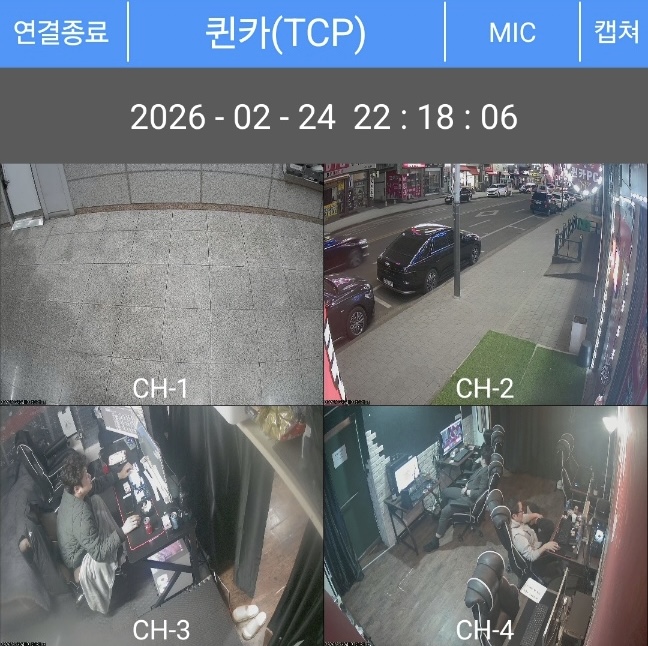Tap 캡쳐 to capture the screen

click(x=616, y=32)
